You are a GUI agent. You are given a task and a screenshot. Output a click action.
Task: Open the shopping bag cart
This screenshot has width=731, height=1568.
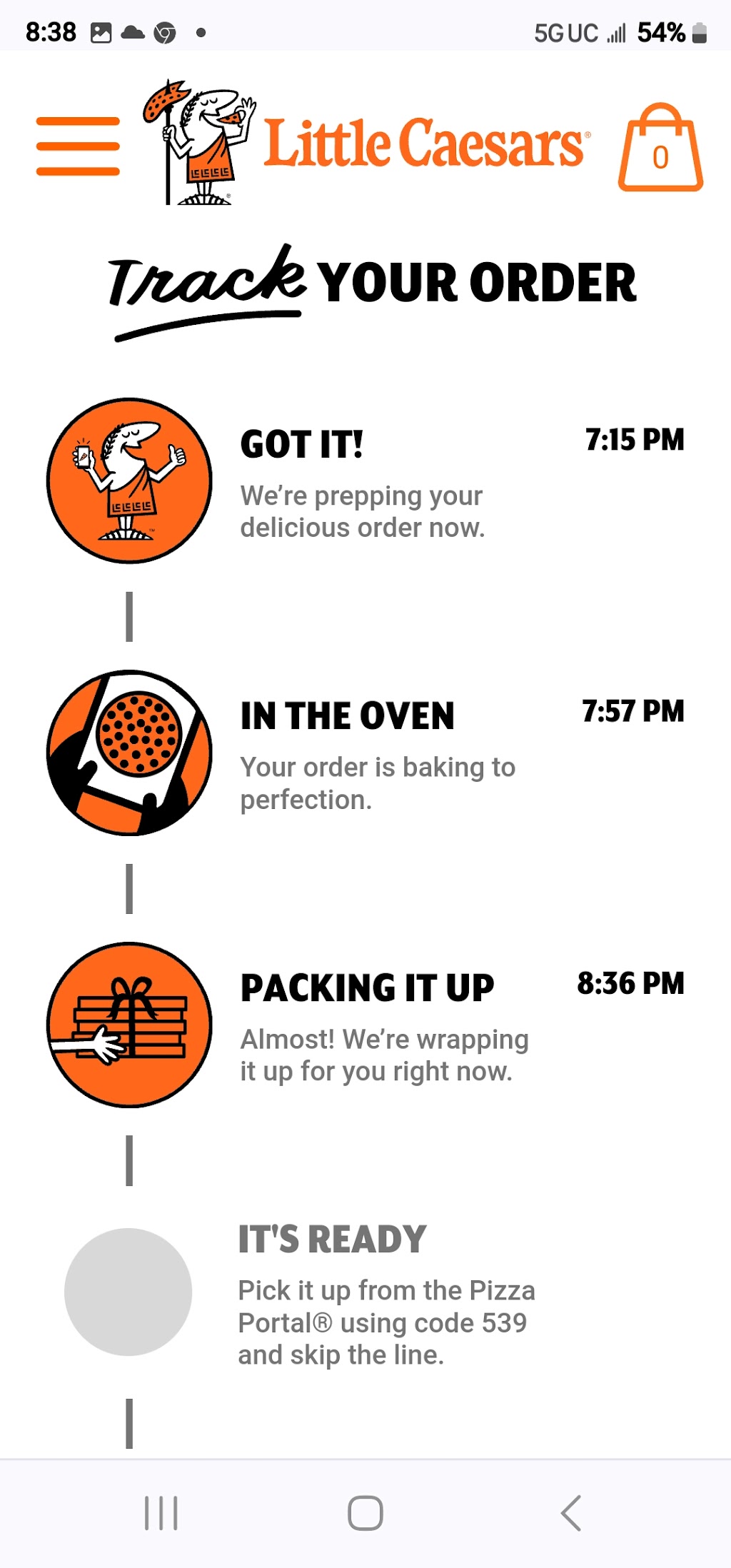[660, 148]
